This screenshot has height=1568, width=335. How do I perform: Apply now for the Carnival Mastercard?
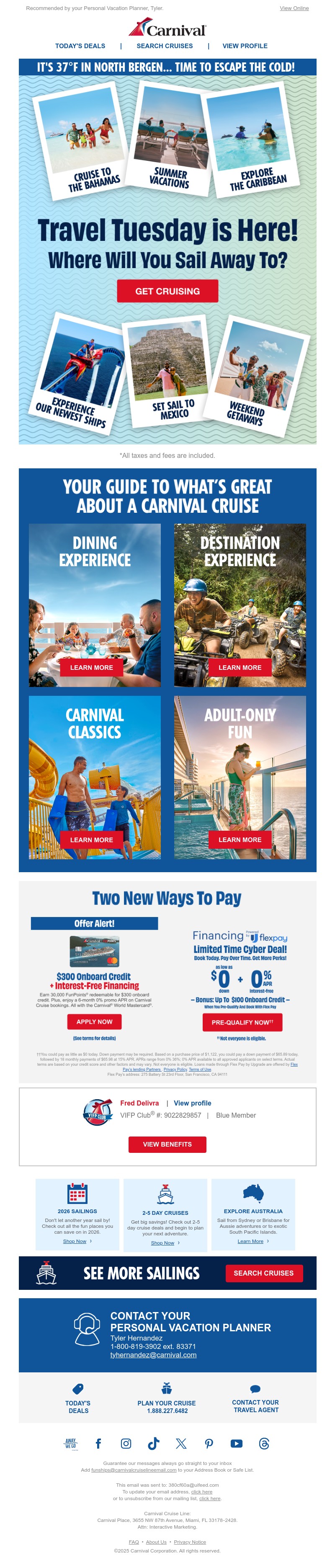pos(94,1022)
